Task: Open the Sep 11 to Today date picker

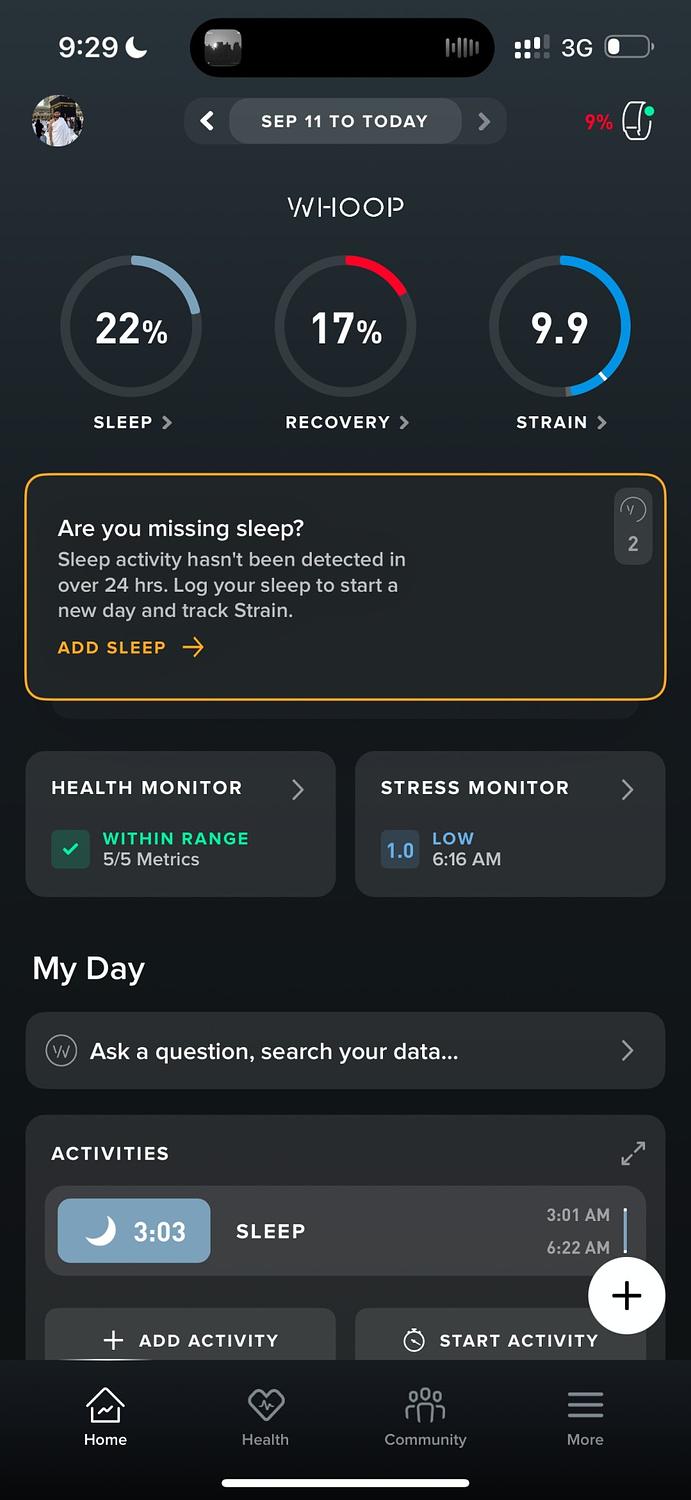Action: [344, 121]
